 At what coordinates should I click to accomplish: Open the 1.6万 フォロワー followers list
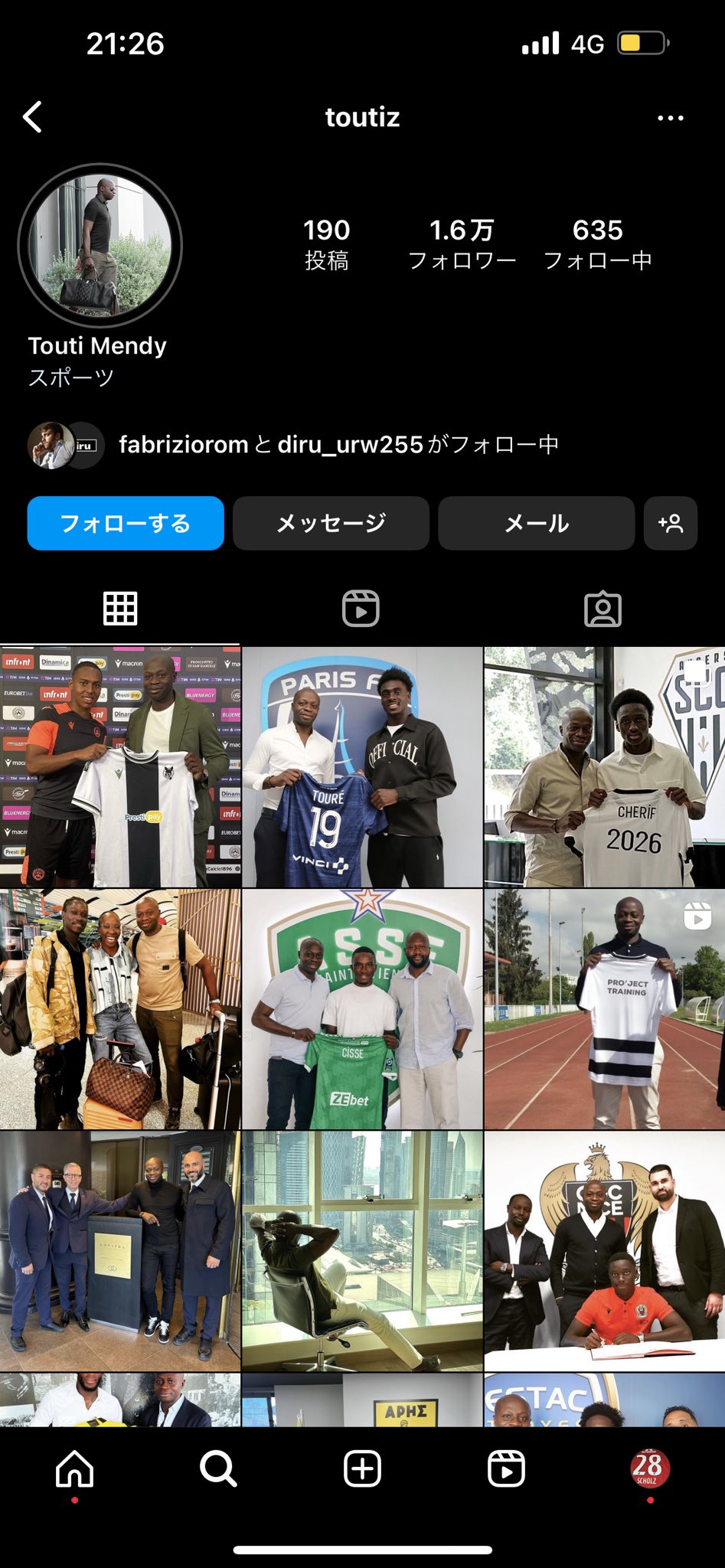(462, 243)
